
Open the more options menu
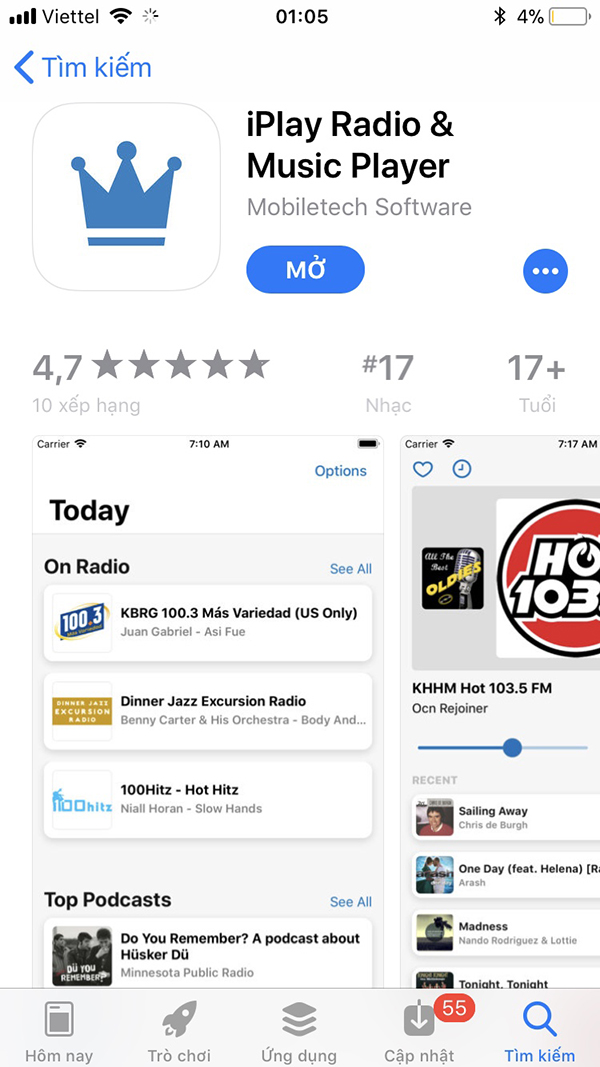click(545, 270)
